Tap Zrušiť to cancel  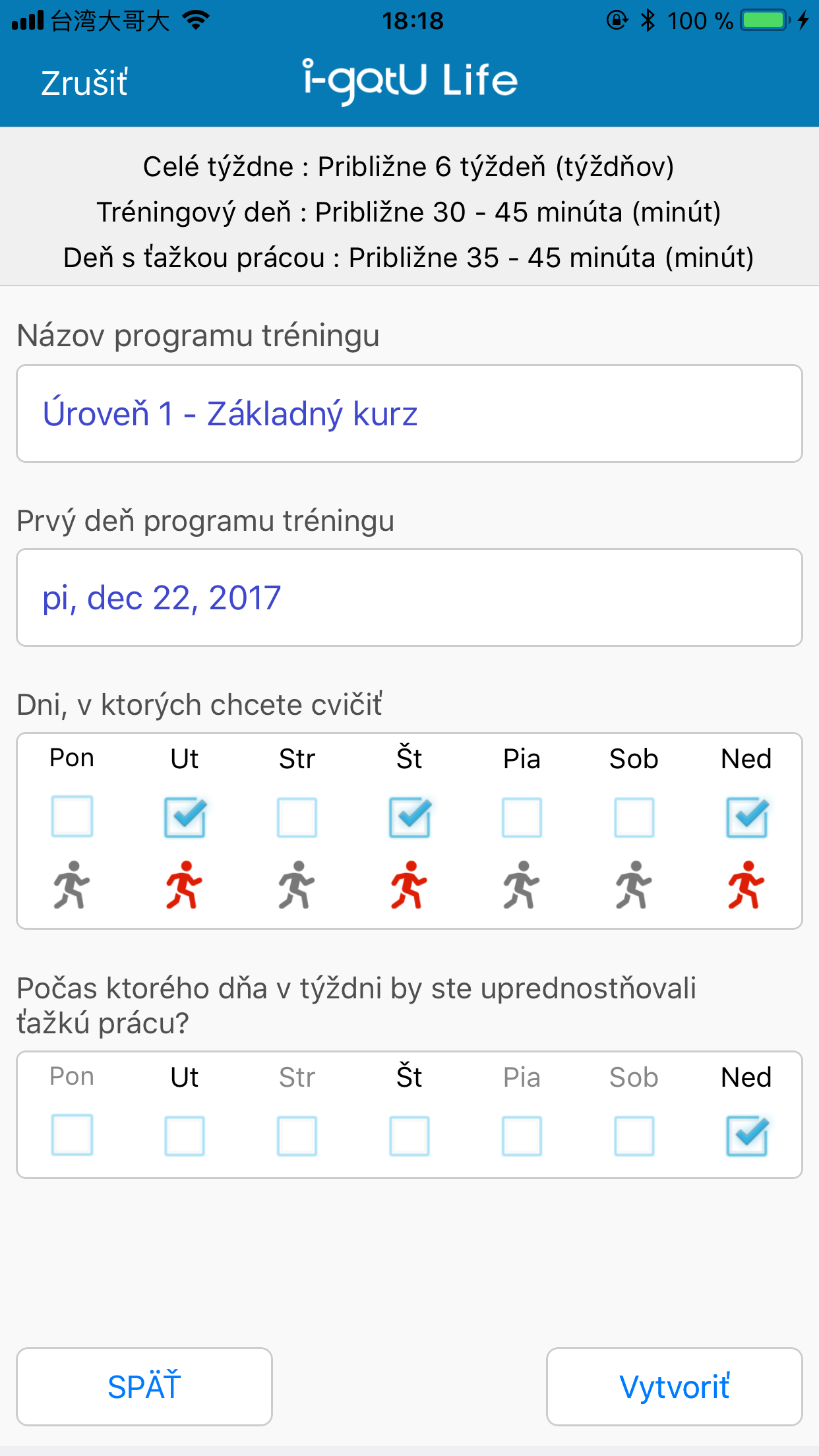[x=84, y=83]
